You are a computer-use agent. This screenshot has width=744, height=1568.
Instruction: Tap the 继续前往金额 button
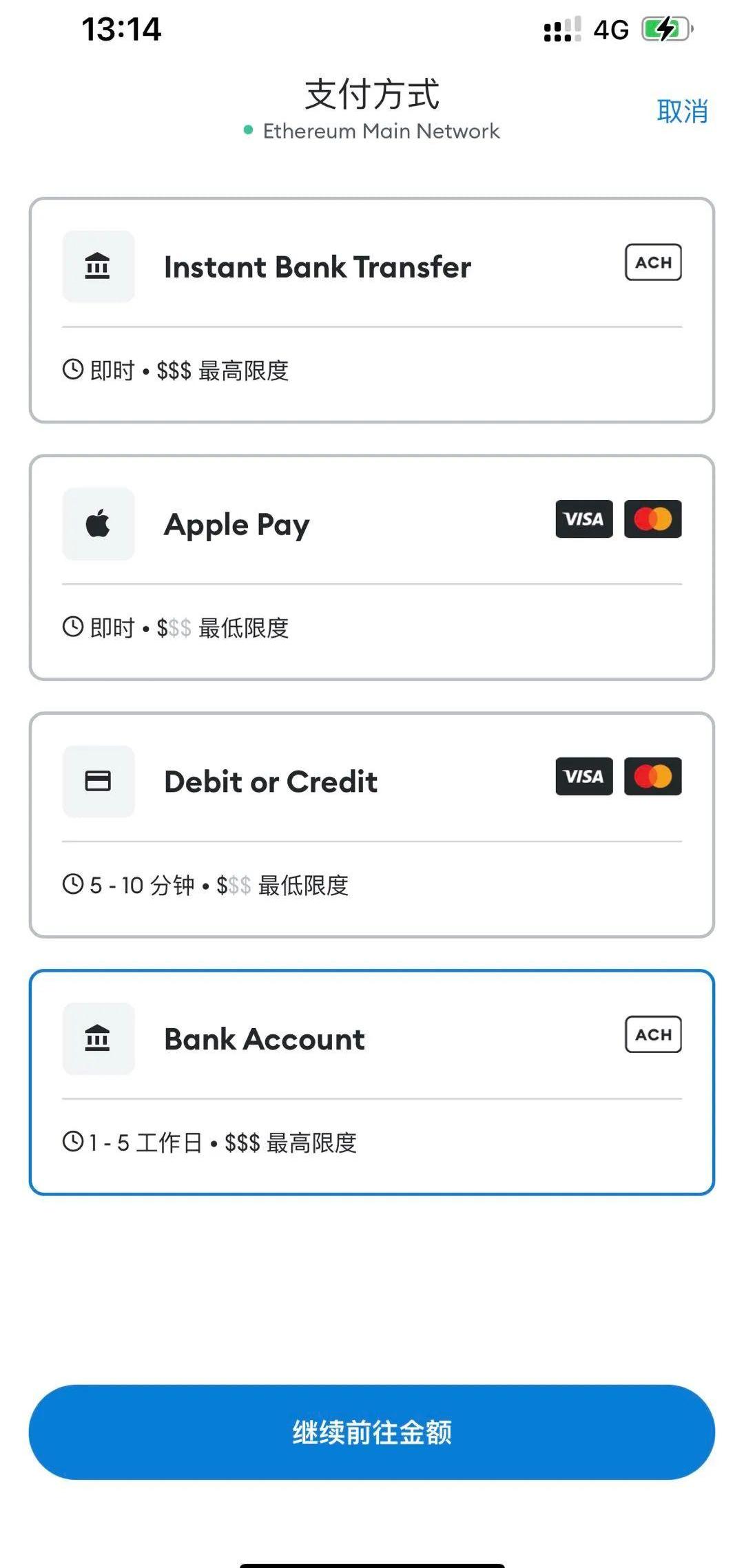tap(371, 1432)
